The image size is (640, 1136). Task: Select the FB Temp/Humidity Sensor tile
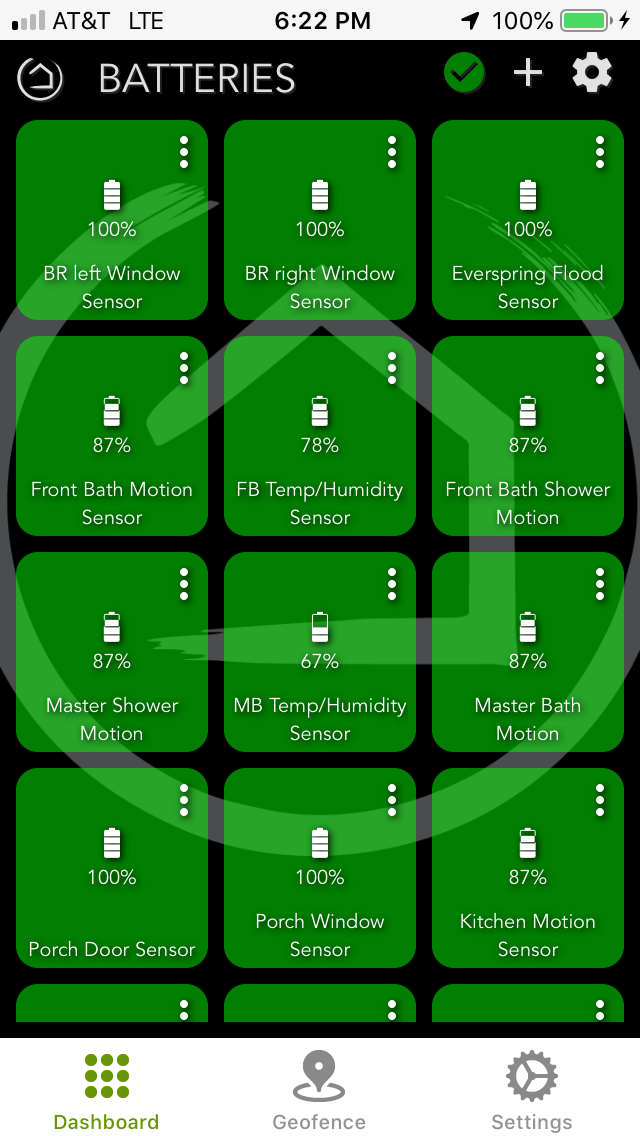pyautogui.click(x=320, y=435)
